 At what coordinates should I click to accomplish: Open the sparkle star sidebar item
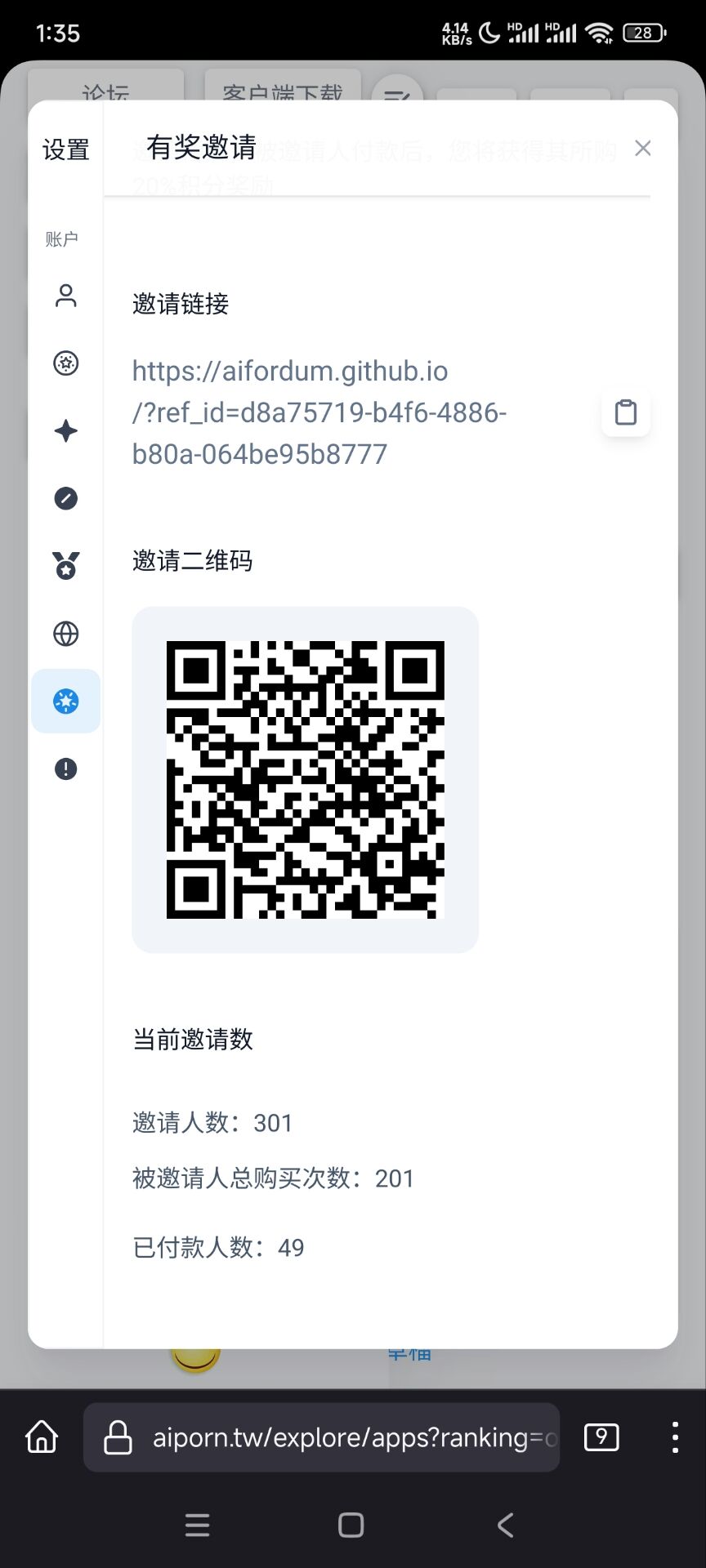click(65, 430)
